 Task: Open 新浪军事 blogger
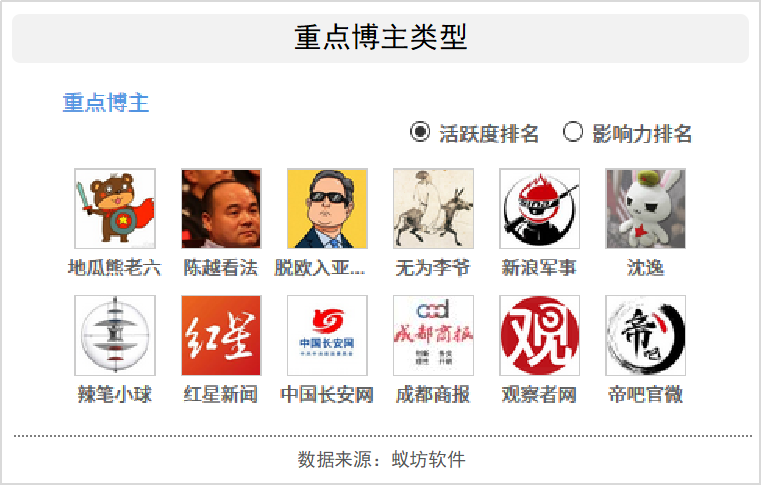click(540, 208)
